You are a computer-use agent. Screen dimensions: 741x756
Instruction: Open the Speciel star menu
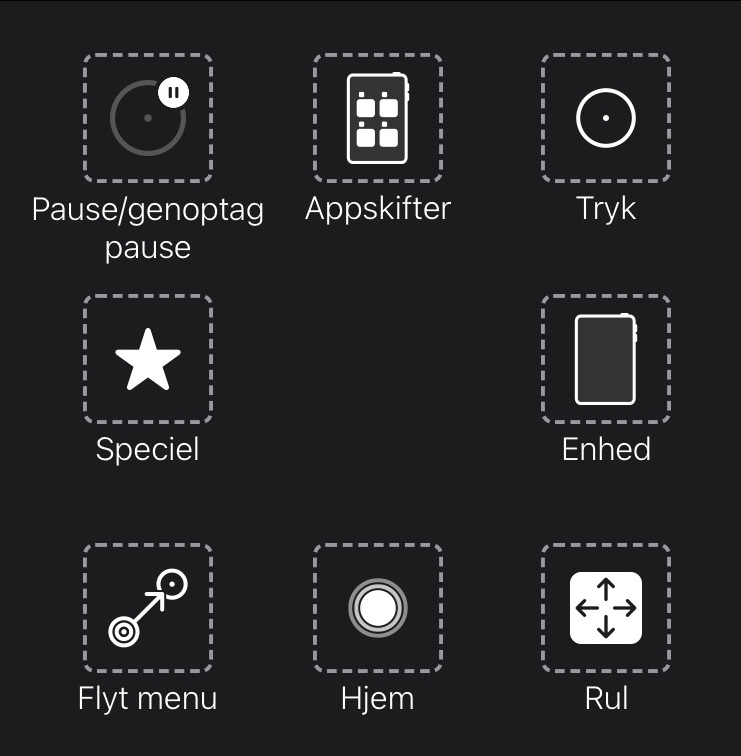click(x=148, y=359)
